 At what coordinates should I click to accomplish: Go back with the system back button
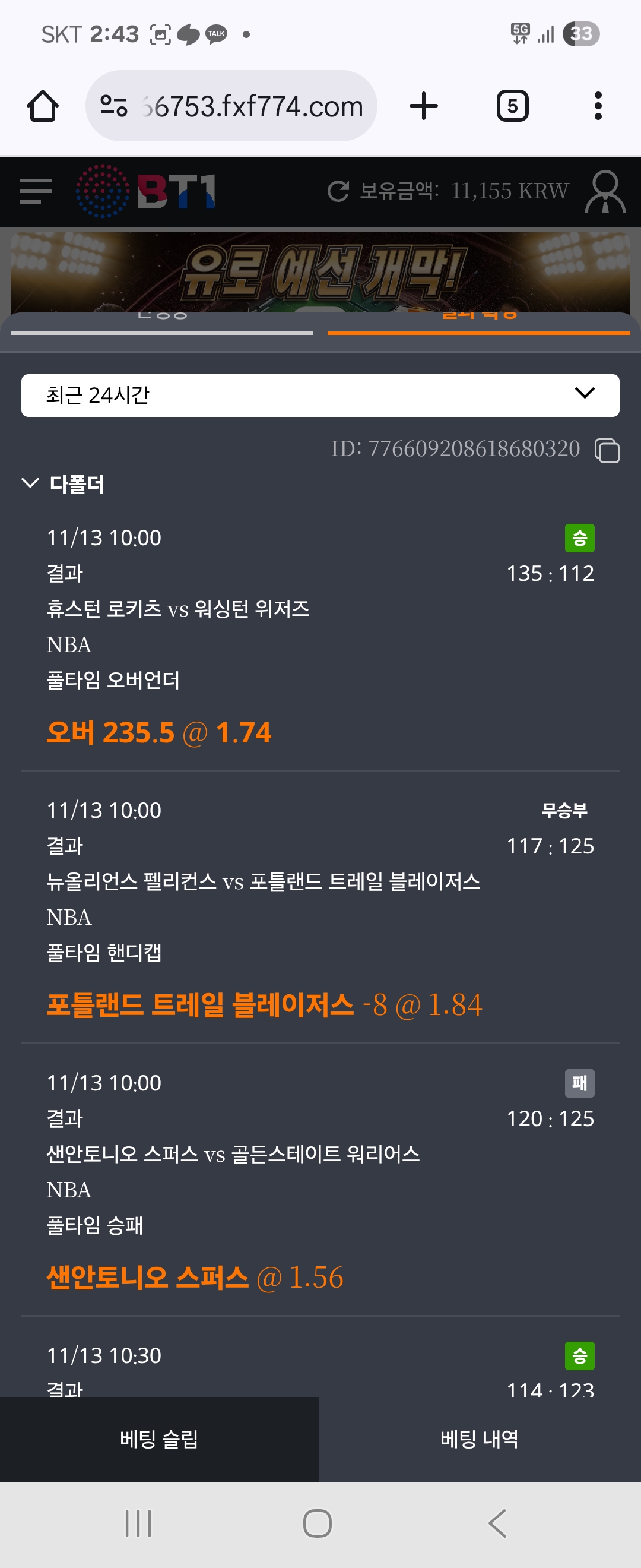[497, 1523]
